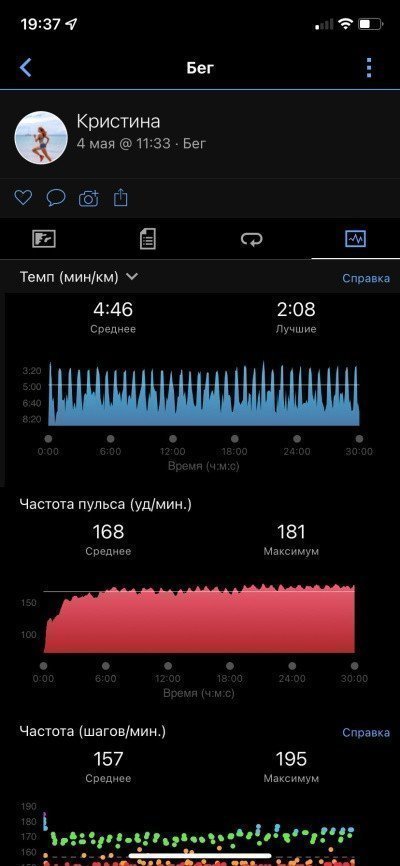Switch to the stats details tab
Viewport: 400px width, 866px height.
pos(148,239)
